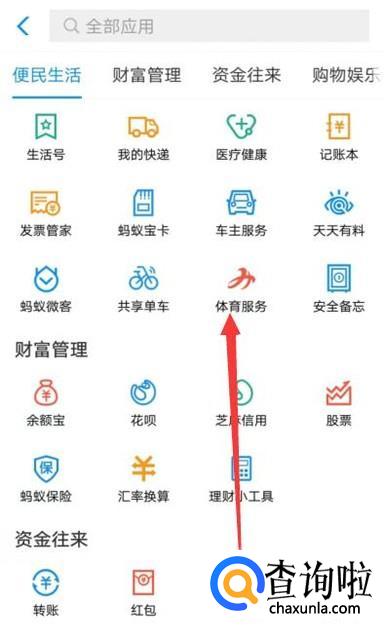Open the 全部应用 search box
This screenshot has width=384, height=639.
(x=210, y=26)
